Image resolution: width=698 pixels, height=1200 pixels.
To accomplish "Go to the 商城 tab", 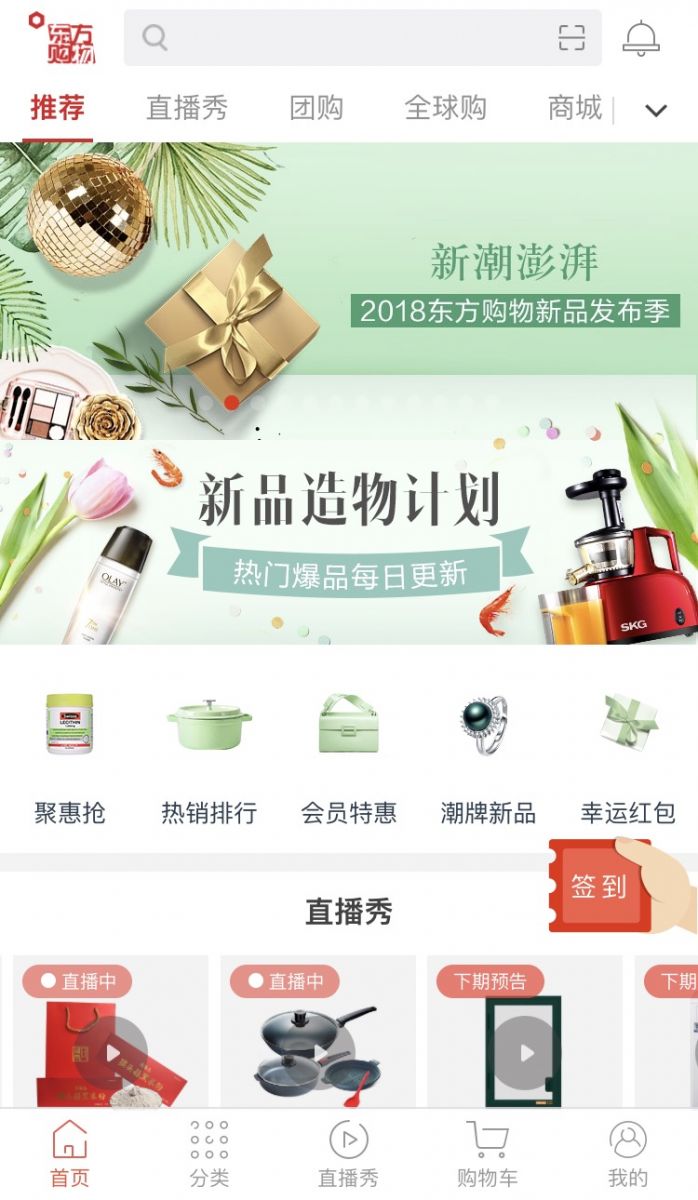I will 575,108.
